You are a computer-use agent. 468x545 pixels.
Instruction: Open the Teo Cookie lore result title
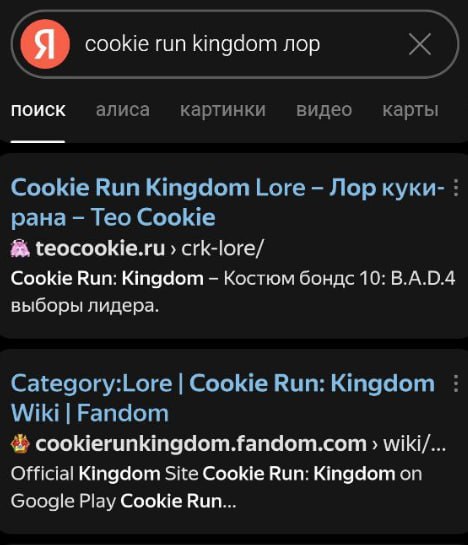pos(227,202)
